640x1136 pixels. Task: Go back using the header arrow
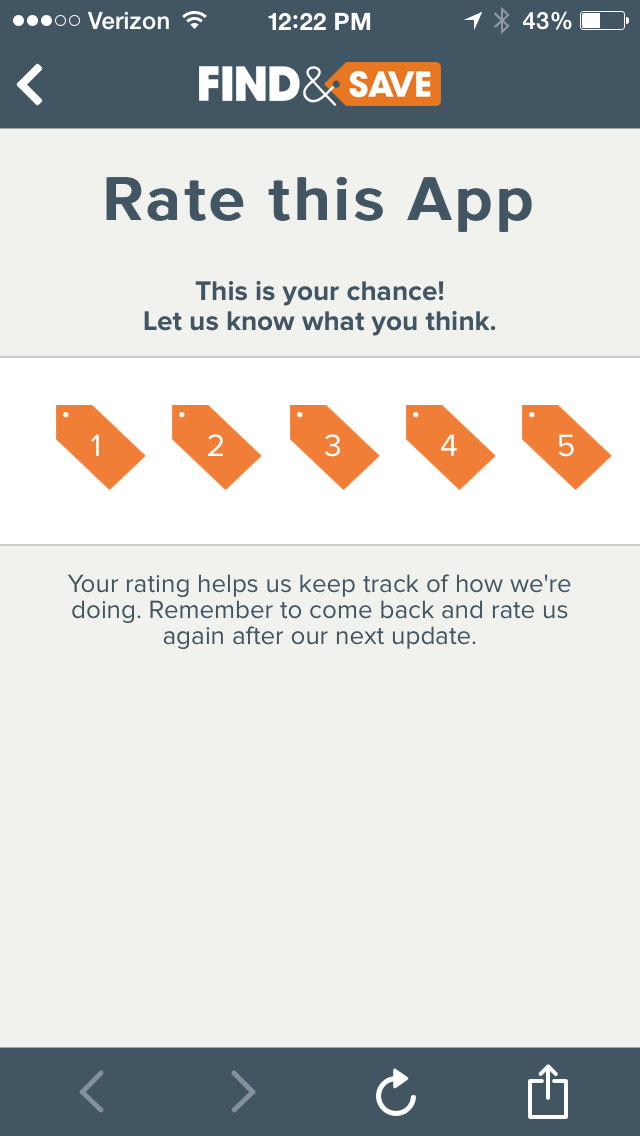point(31,84)
